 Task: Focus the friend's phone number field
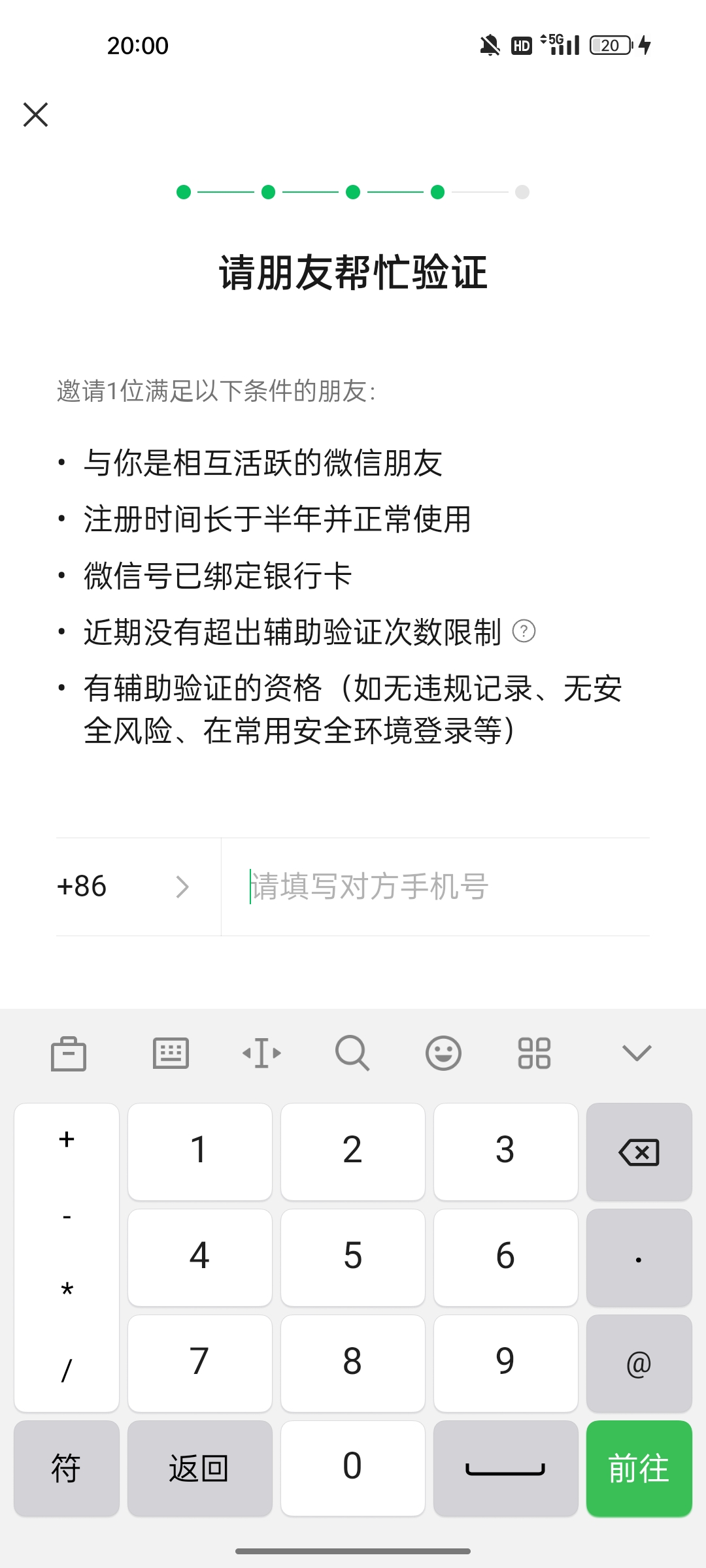pos(435,887)
